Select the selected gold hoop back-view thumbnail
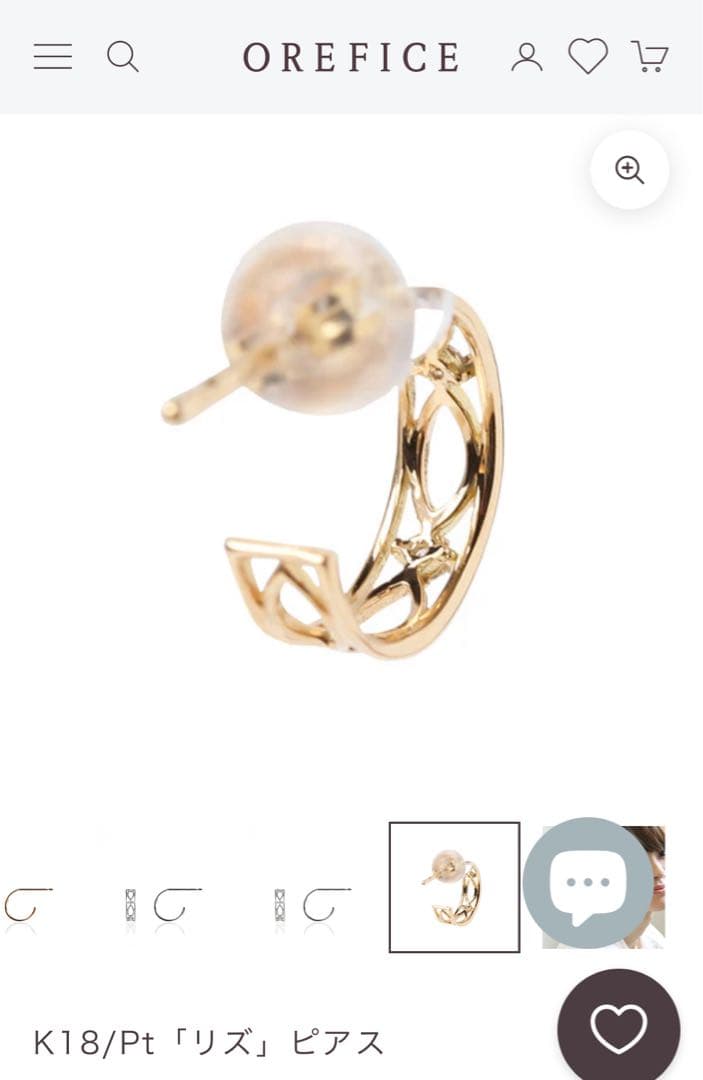This screenshot has width=703, height=1080. click(454, 887)
